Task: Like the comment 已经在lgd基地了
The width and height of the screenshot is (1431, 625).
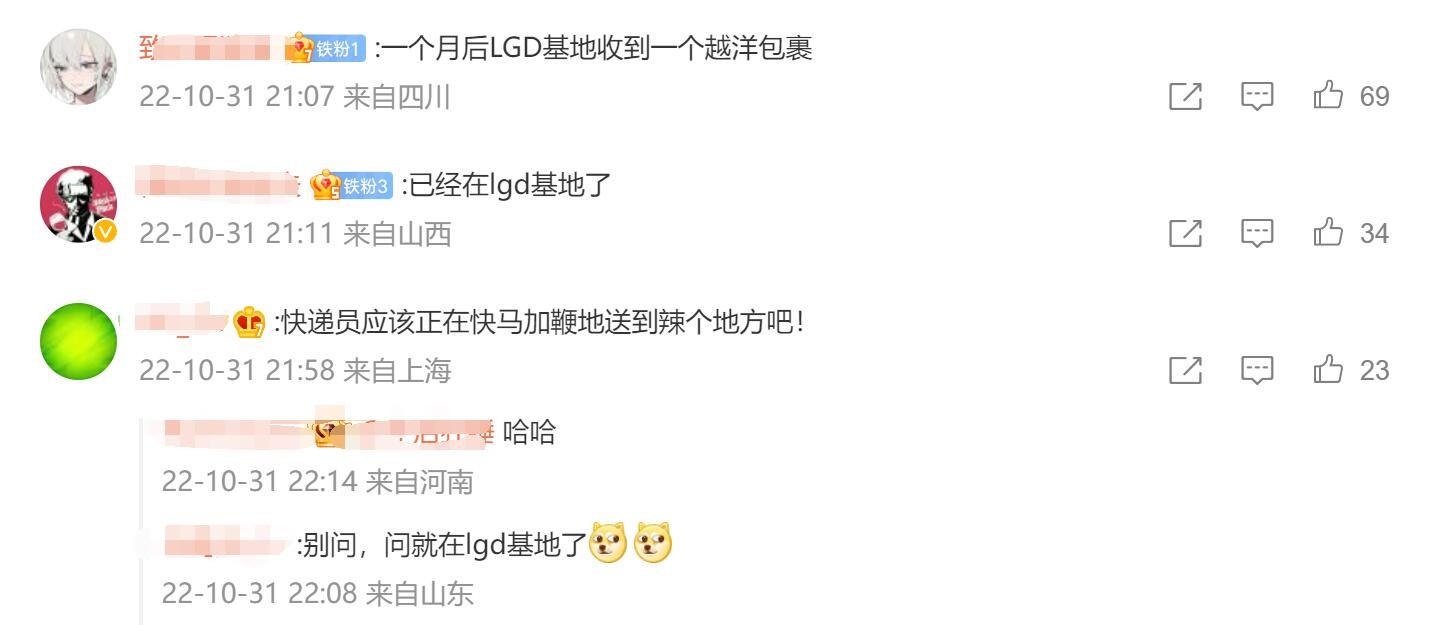Action: (1328, 233)
